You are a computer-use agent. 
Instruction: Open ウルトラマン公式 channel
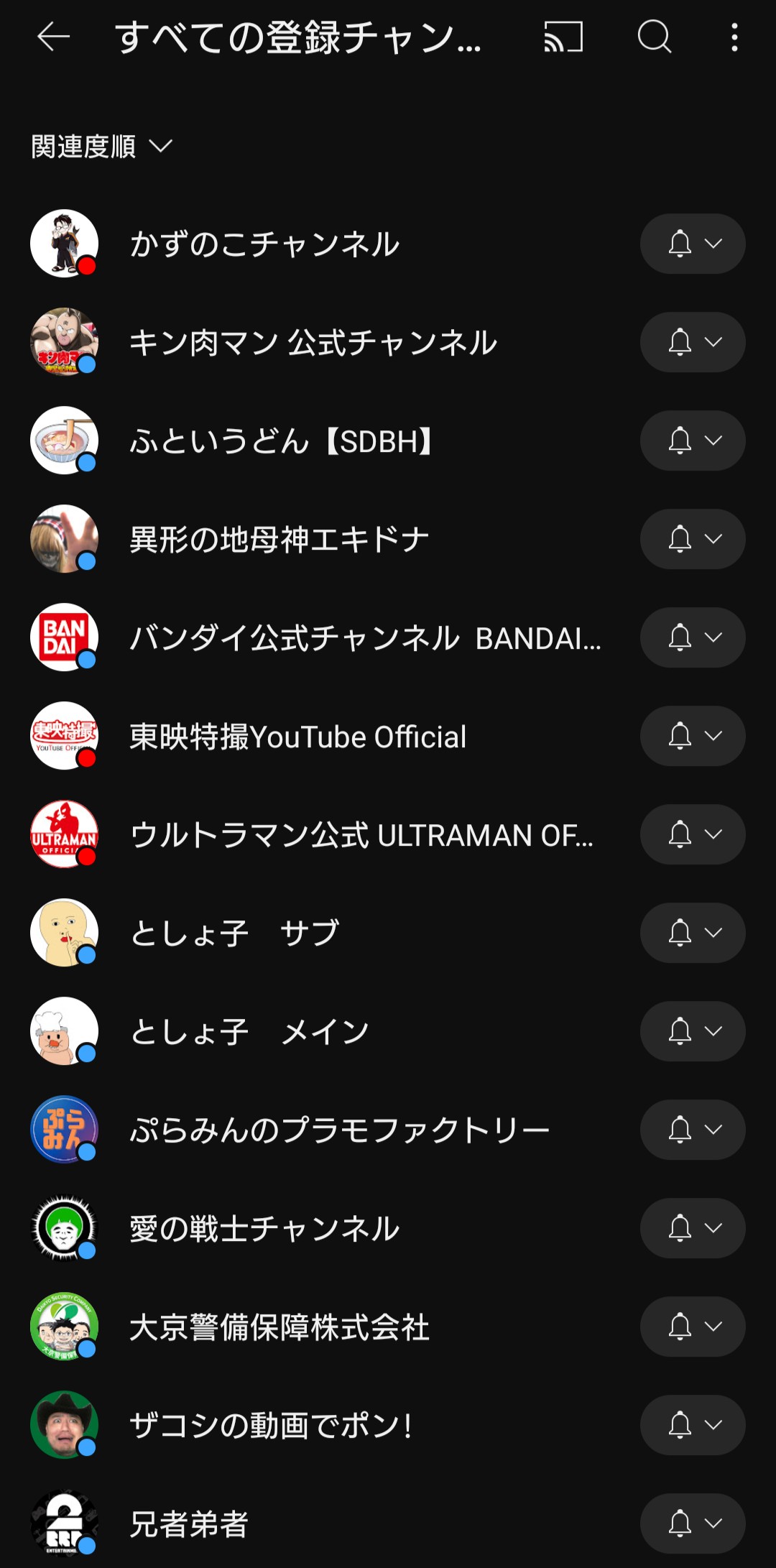click(361, 835)
